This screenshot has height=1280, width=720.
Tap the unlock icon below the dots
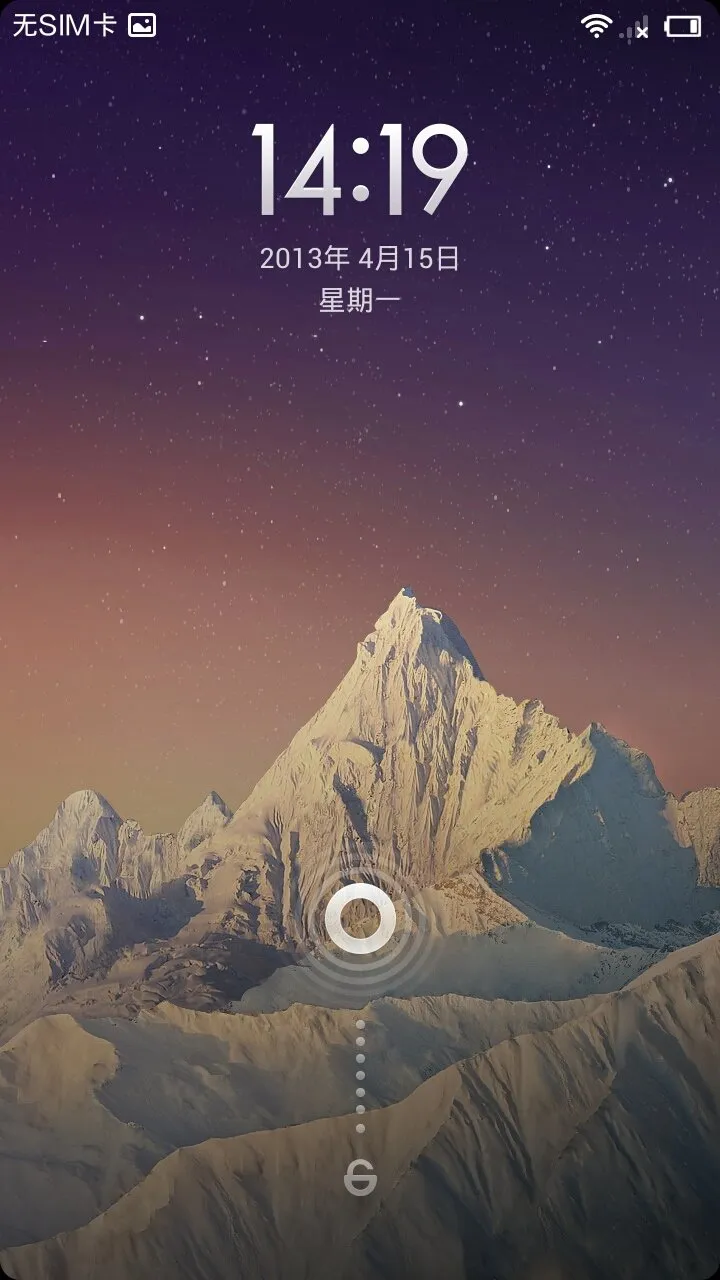point(360,1179)
